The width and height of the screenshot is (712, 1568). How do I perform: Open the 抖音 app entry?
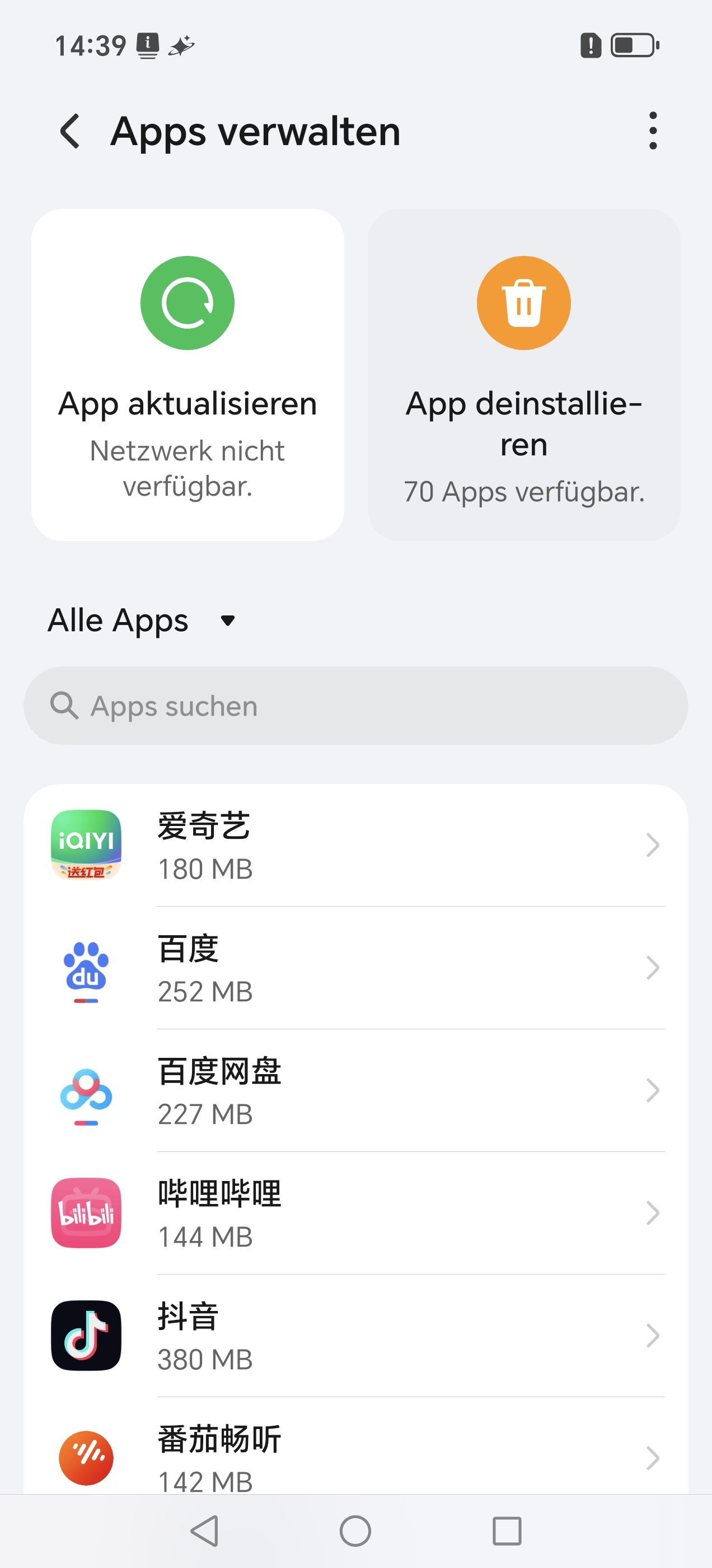355,1336
